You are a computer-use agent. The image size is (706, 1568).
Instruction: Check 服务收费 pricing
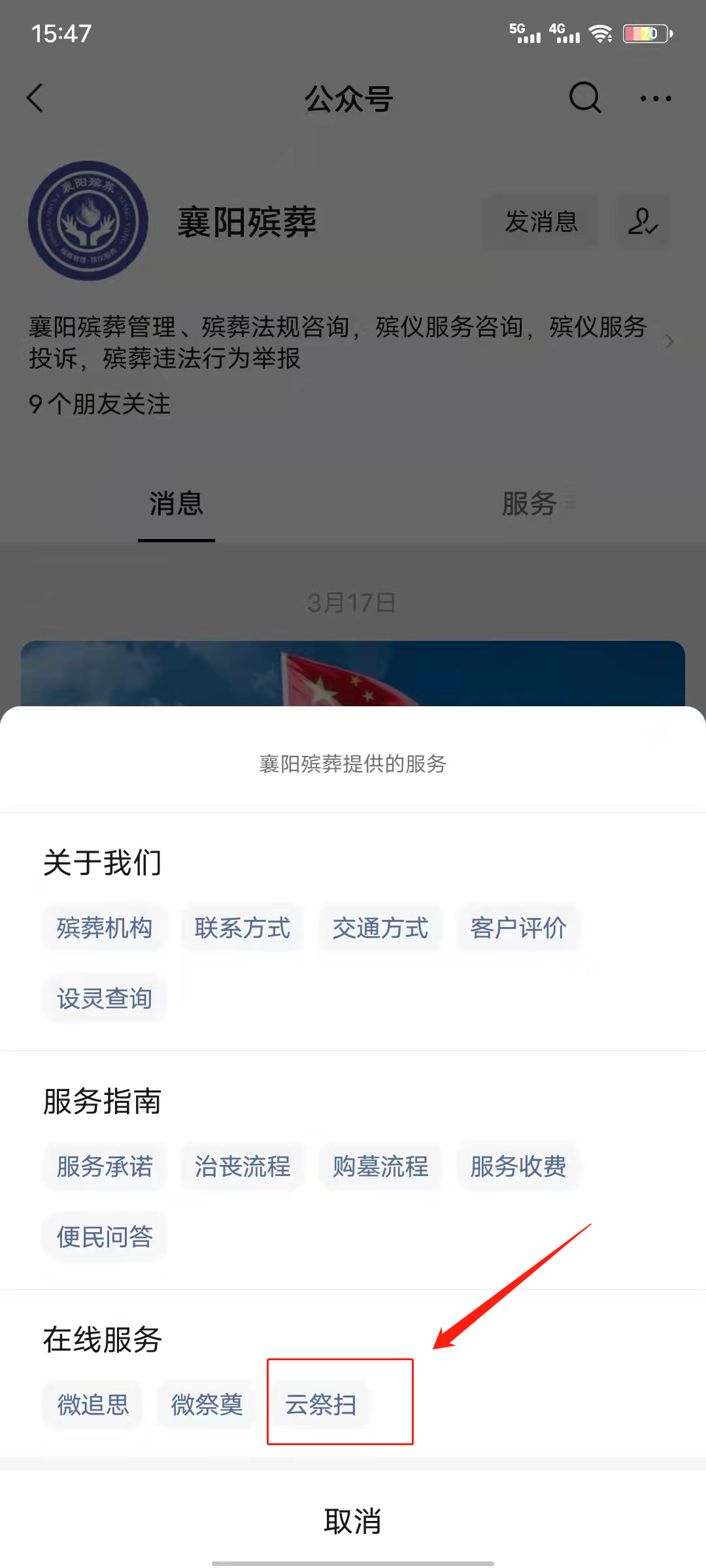pyautogui.click(x=518, y=1166)
